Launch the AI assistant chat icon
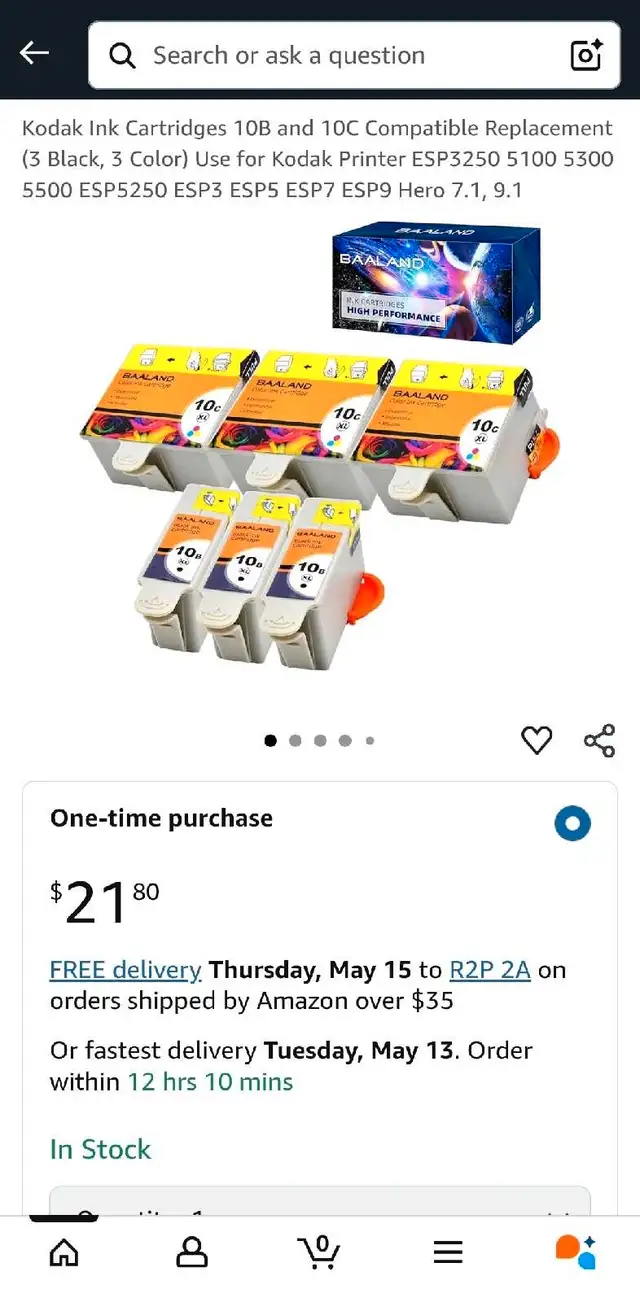 [x=575, y=1251]
